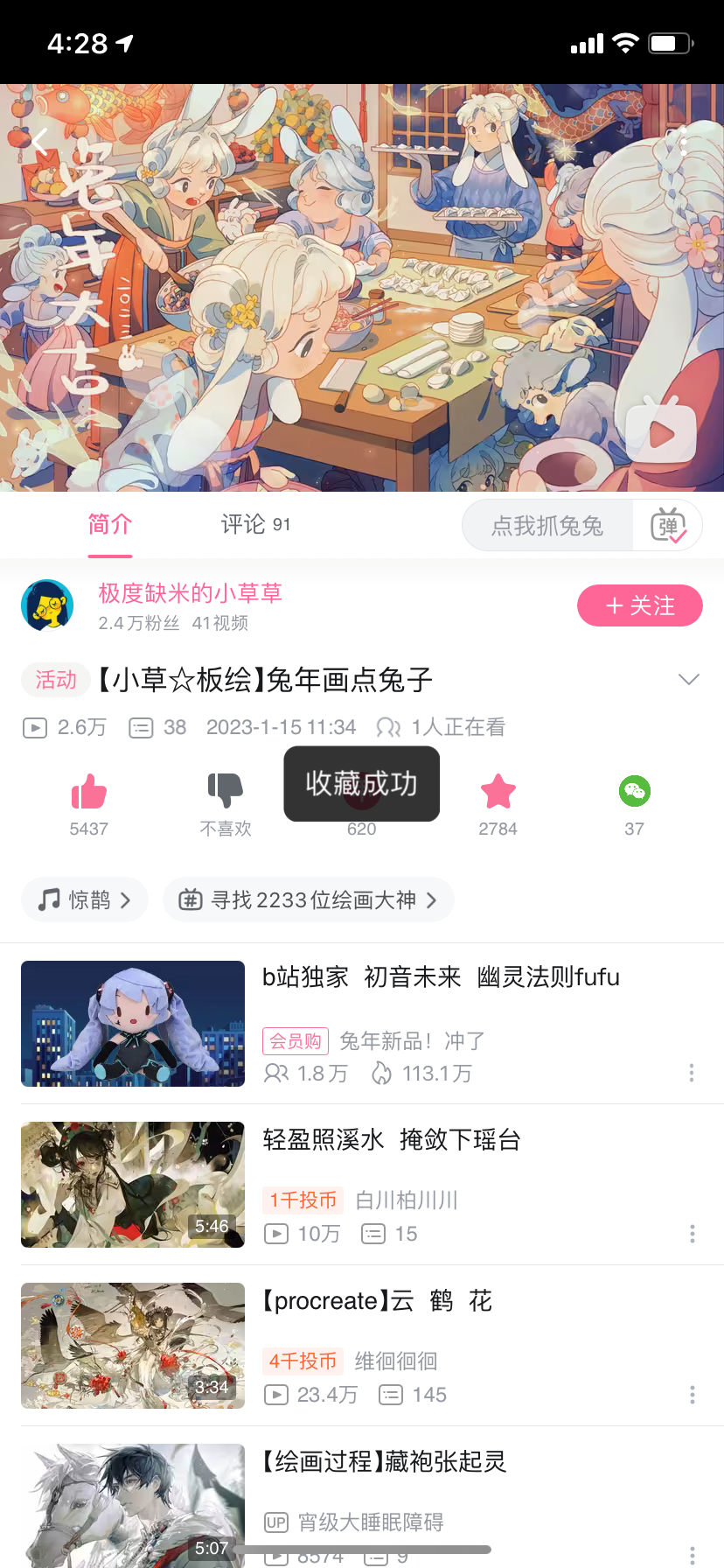Like the video with thumbs up

tap(88, 793)
